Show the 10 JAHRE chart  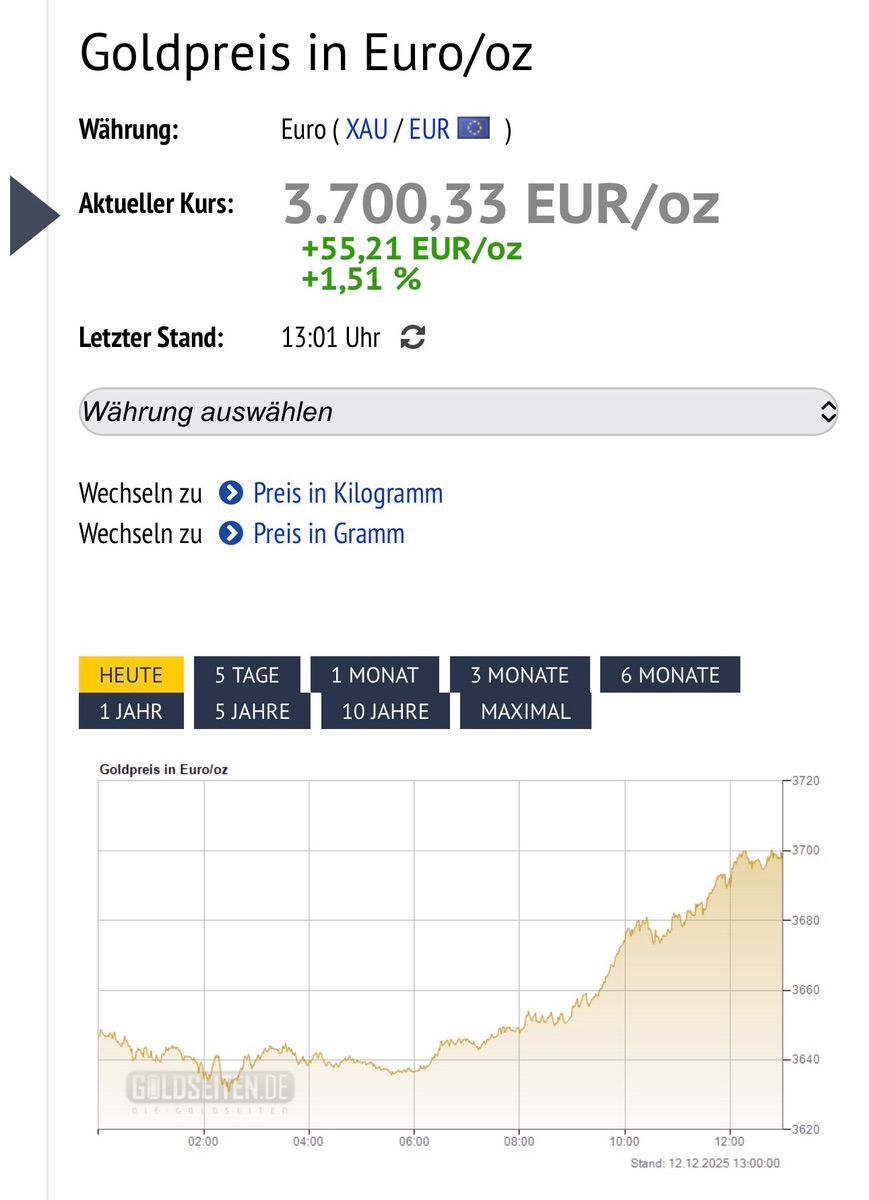pyautogui.click(x=385, y=711)
